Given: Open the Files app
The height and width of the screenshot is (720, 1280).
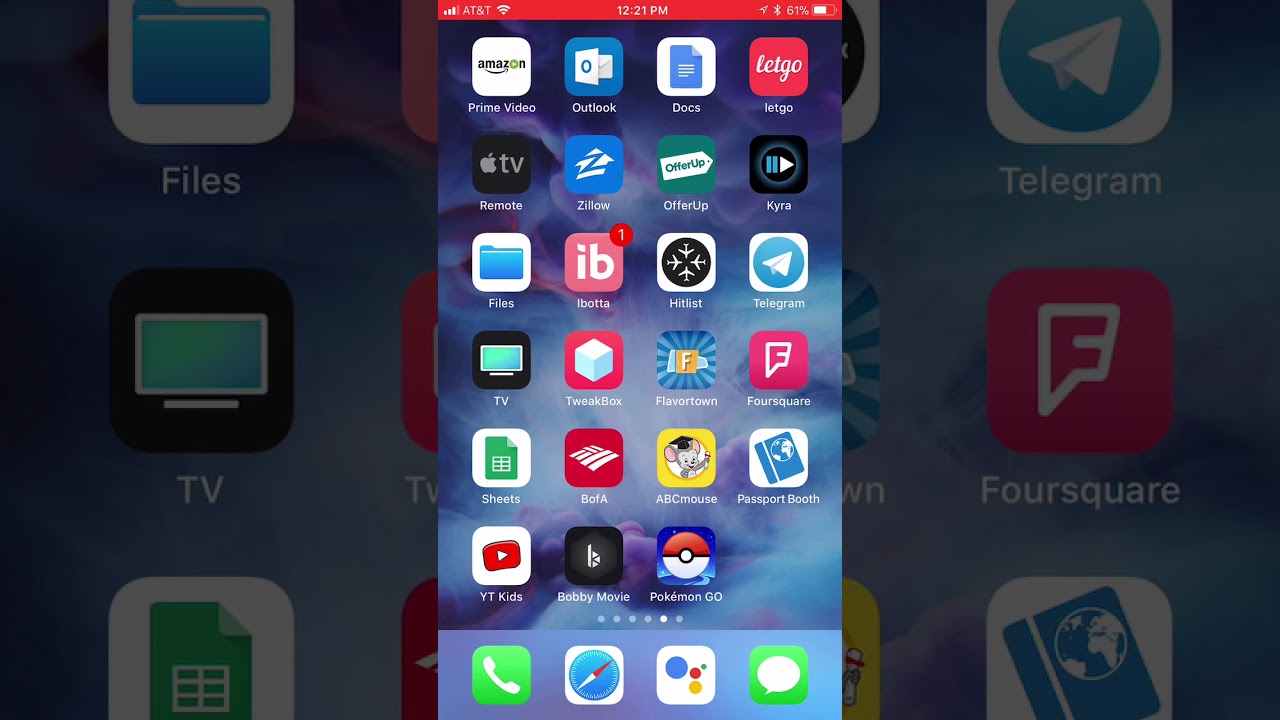Looking at the screenshot, I should [x=501, y=263].
